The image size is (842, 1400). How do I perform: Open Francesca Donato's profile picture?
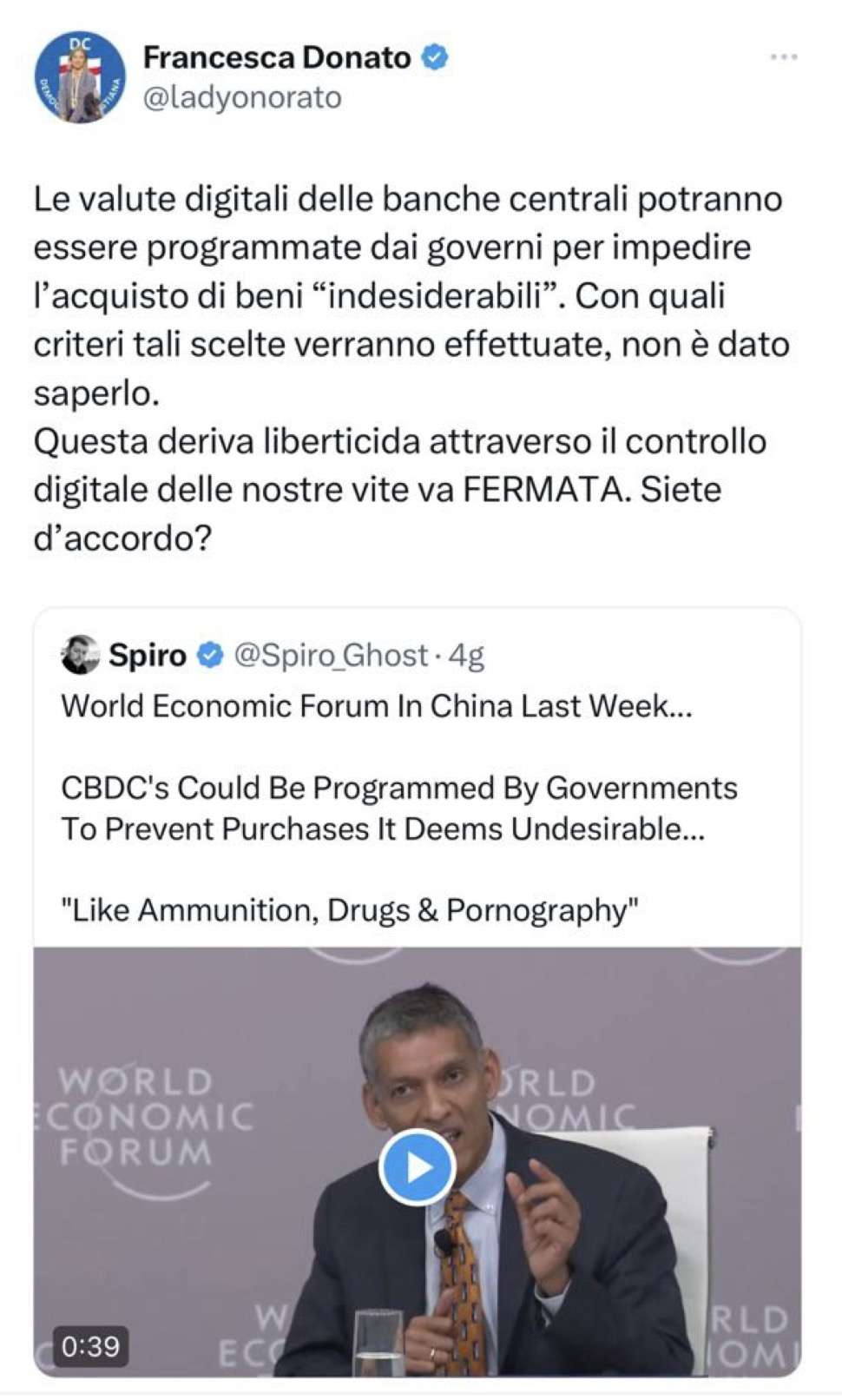point(80,77)
